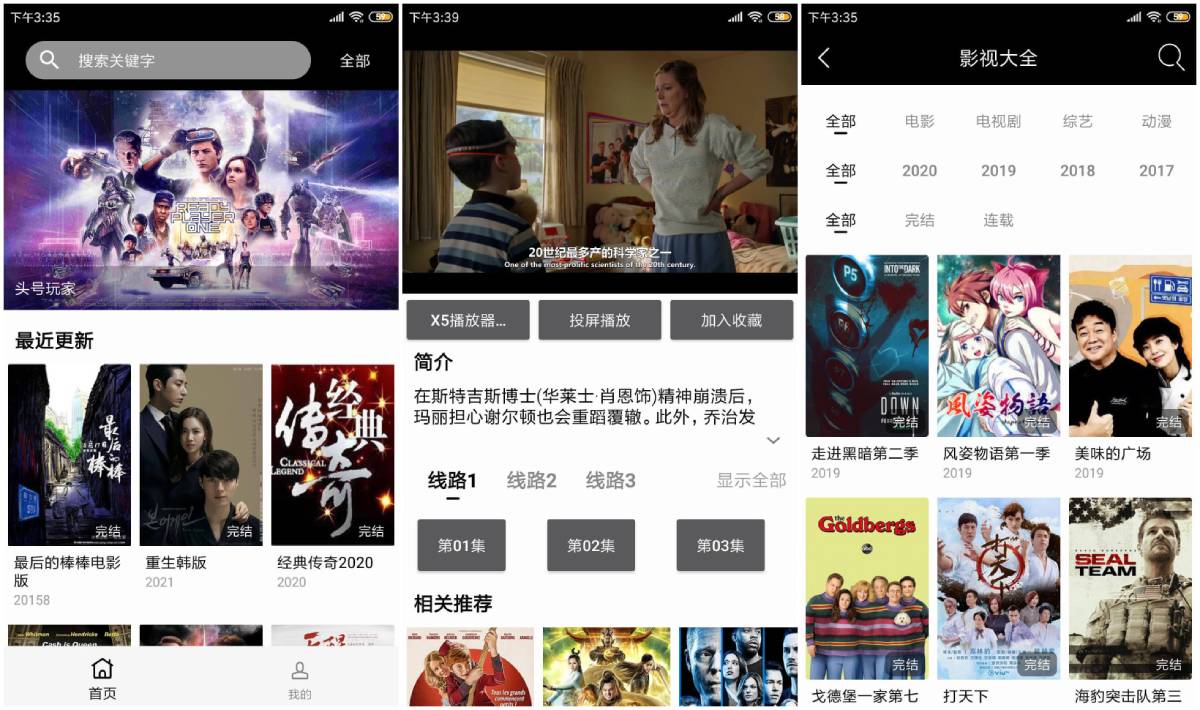1200x710 pixels.
Task: Select the X5播放器 button
Action: click(468, 320)
